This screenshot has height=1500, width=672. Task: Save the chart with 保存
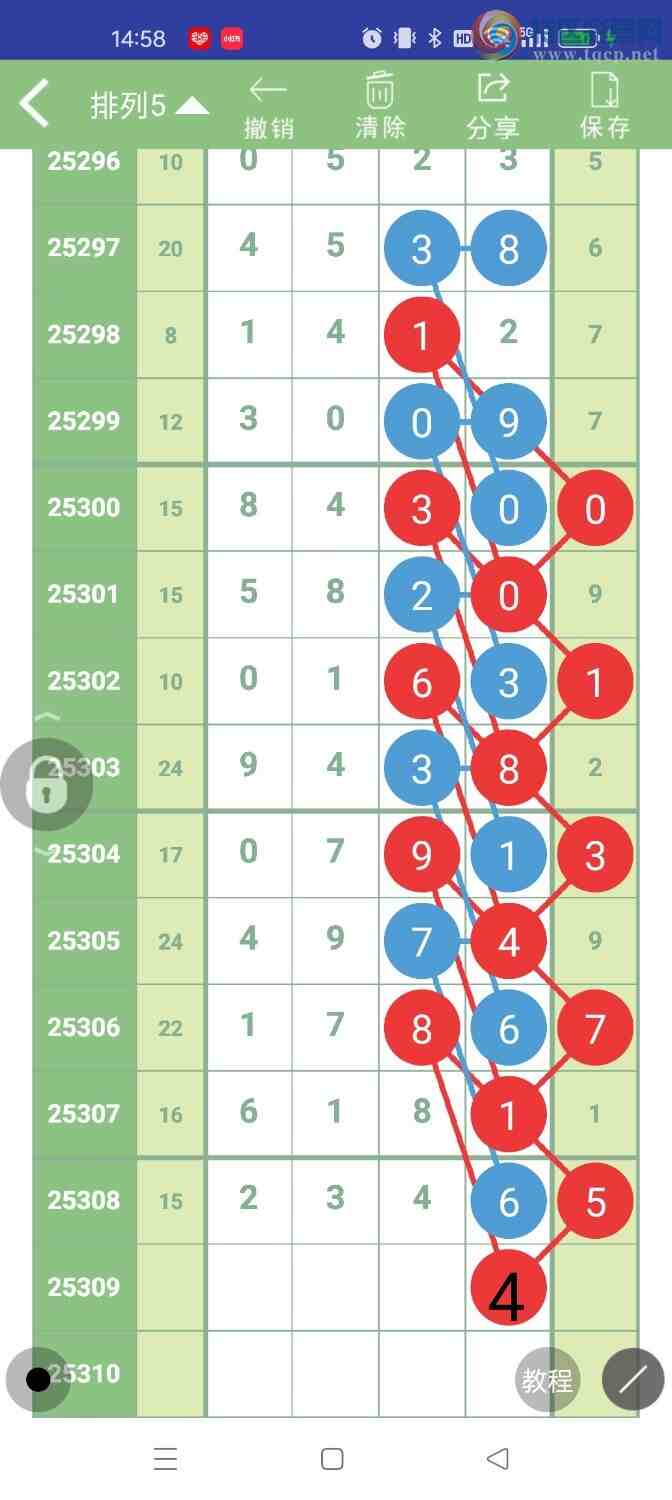coord(605,106)
